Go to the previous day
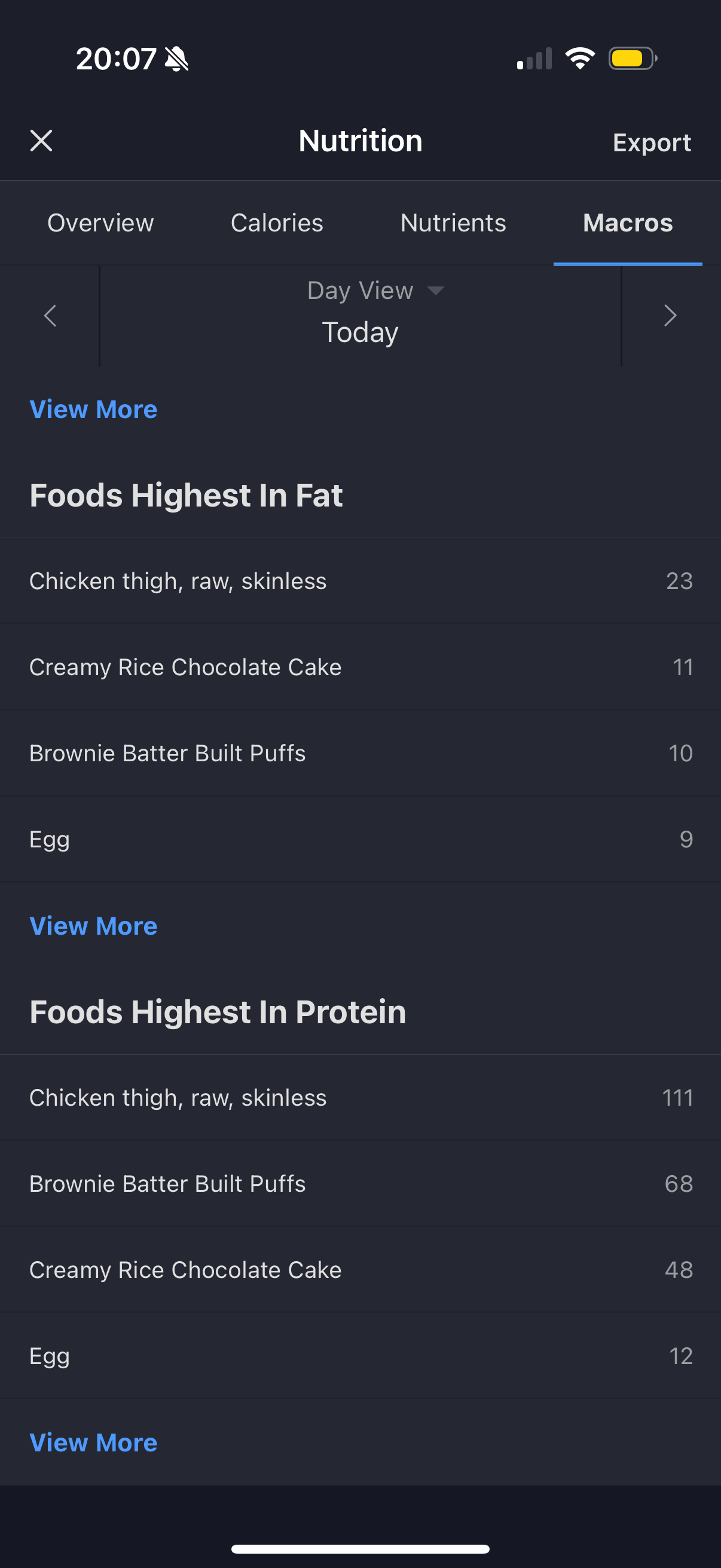 [50, 316]
